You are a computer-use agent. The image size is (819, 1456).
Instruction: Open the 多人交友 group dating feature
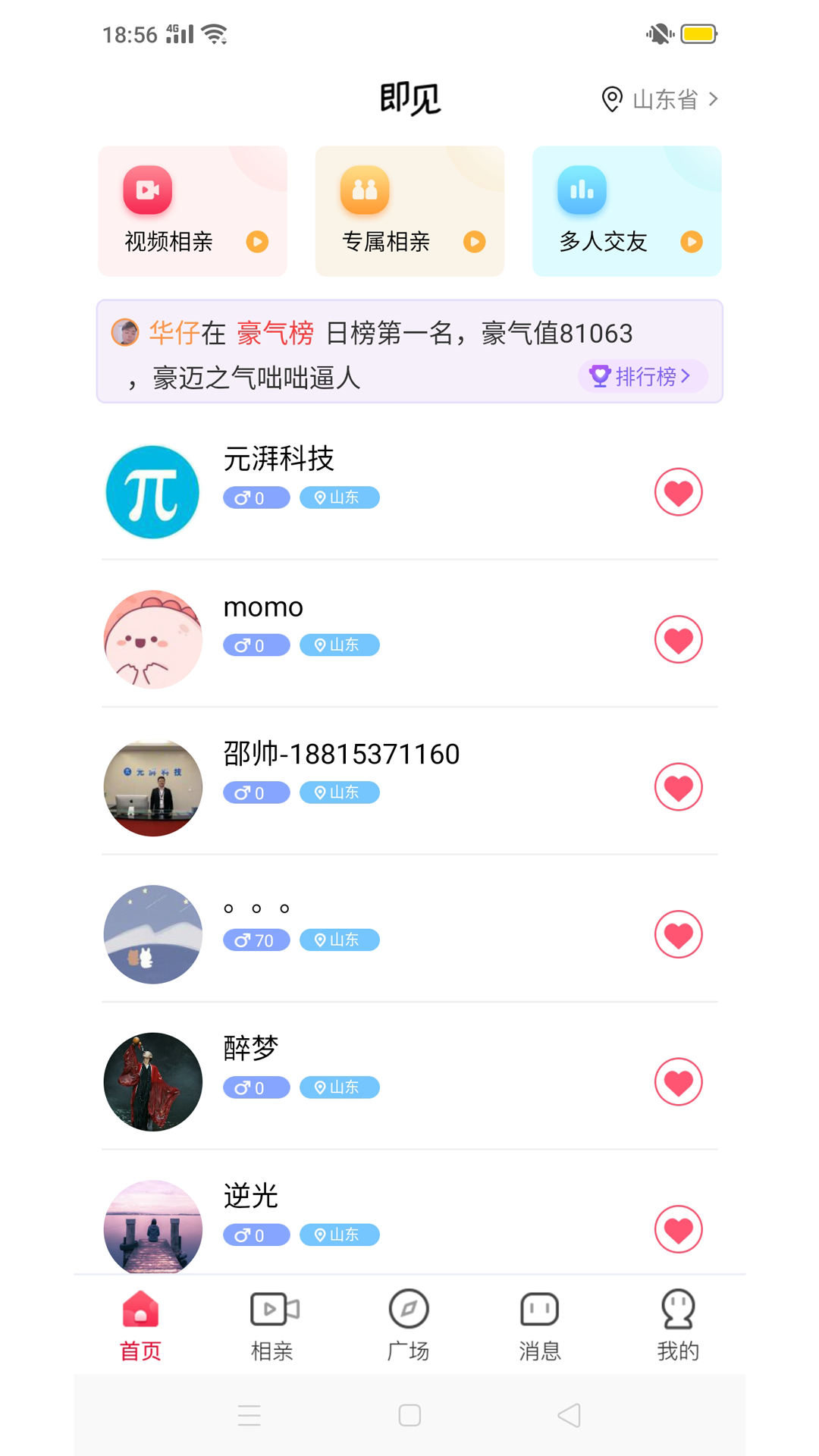pos(626,211)
